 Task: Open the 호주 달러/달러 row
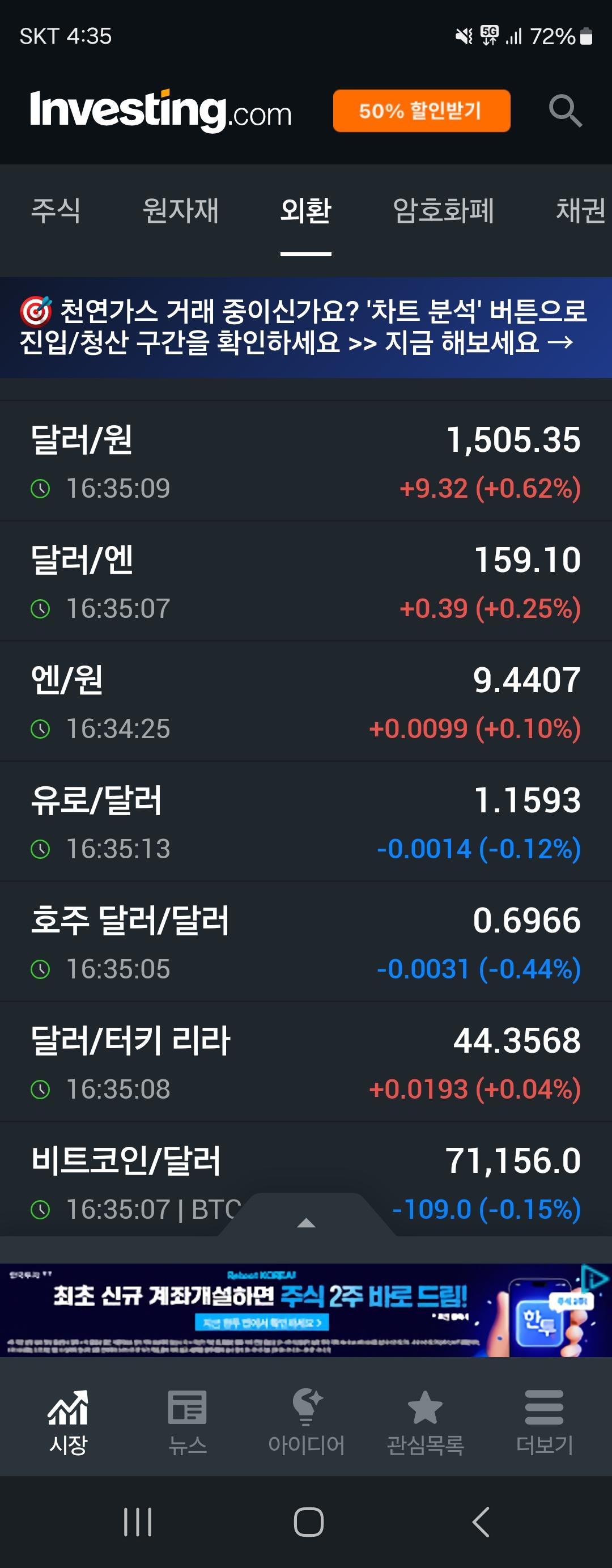305,942
